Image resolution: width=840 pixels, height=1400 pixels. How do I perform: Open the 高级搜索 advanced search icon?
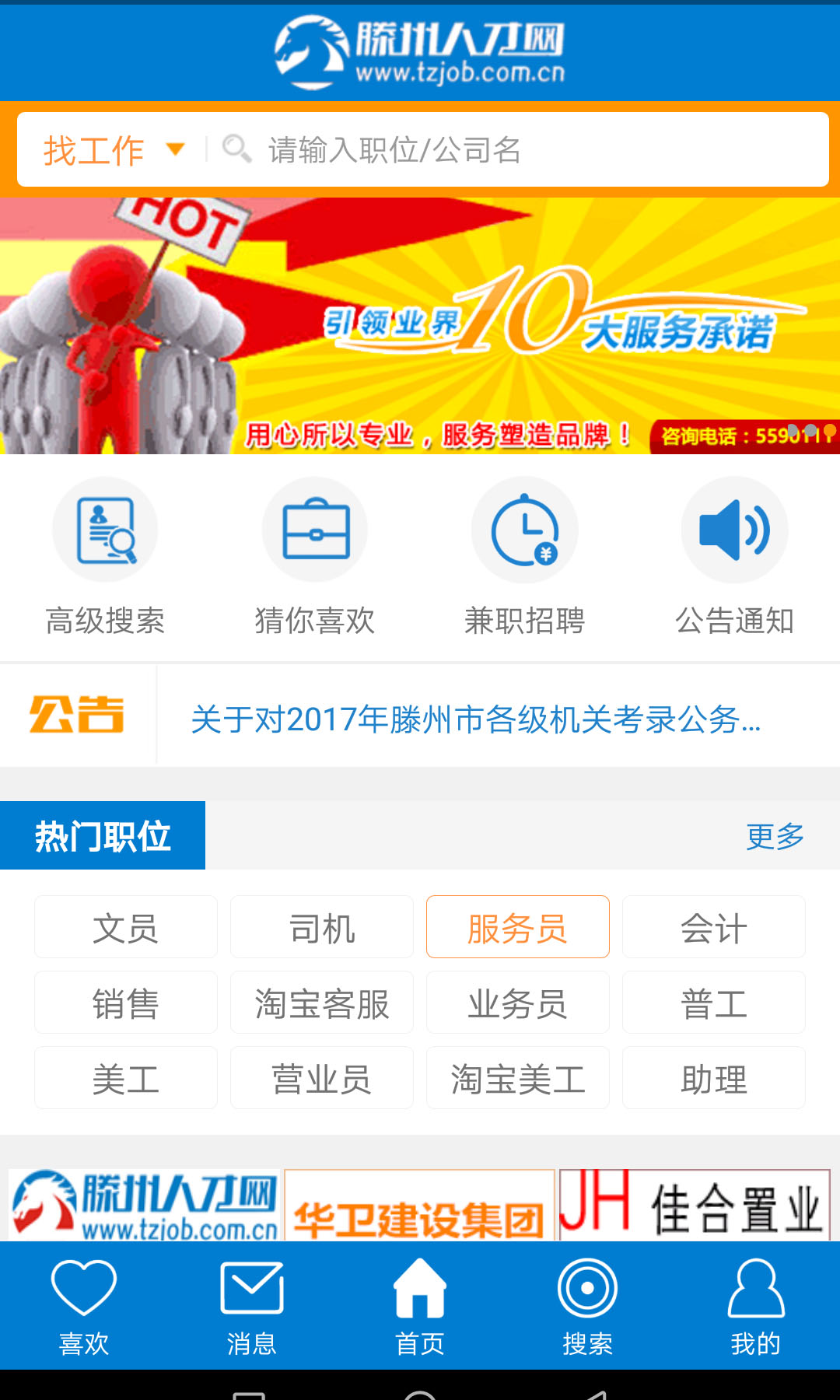[105, 530]
